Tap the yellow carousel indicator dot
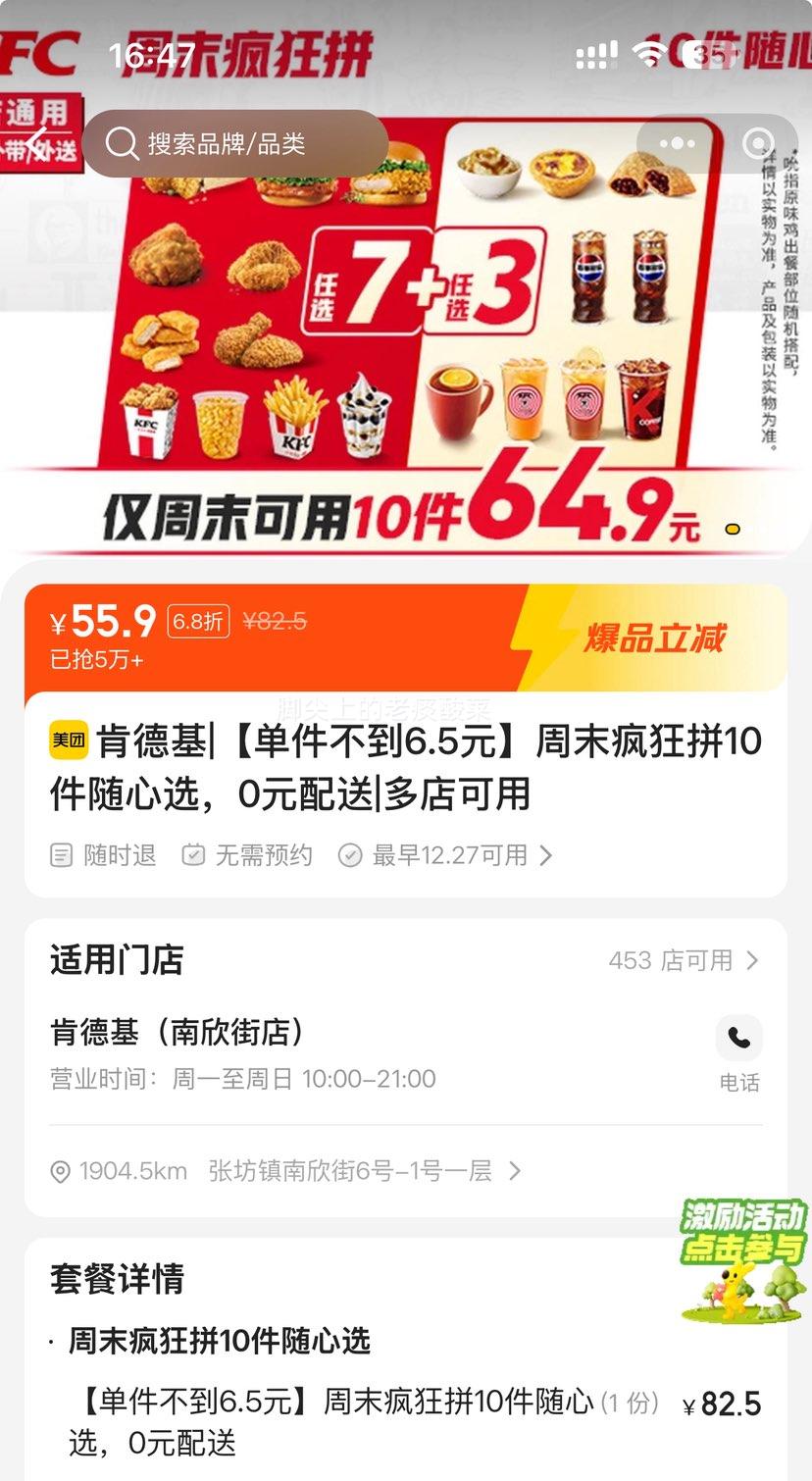812x1481 pixels. tap(731, 529)
